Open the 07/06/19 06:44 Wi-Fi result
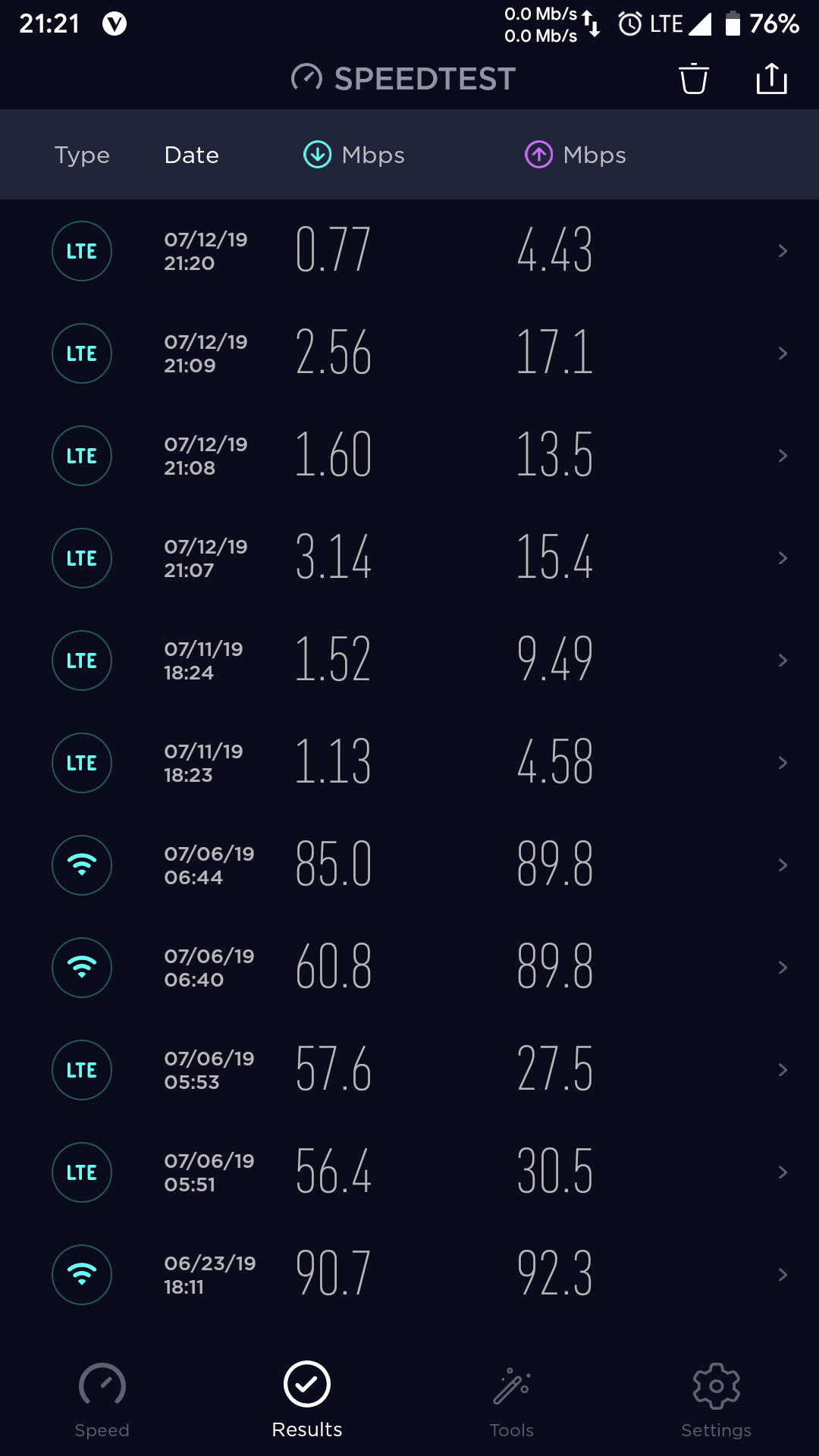Screen dimensions: 819x1456 coord(409,865)
